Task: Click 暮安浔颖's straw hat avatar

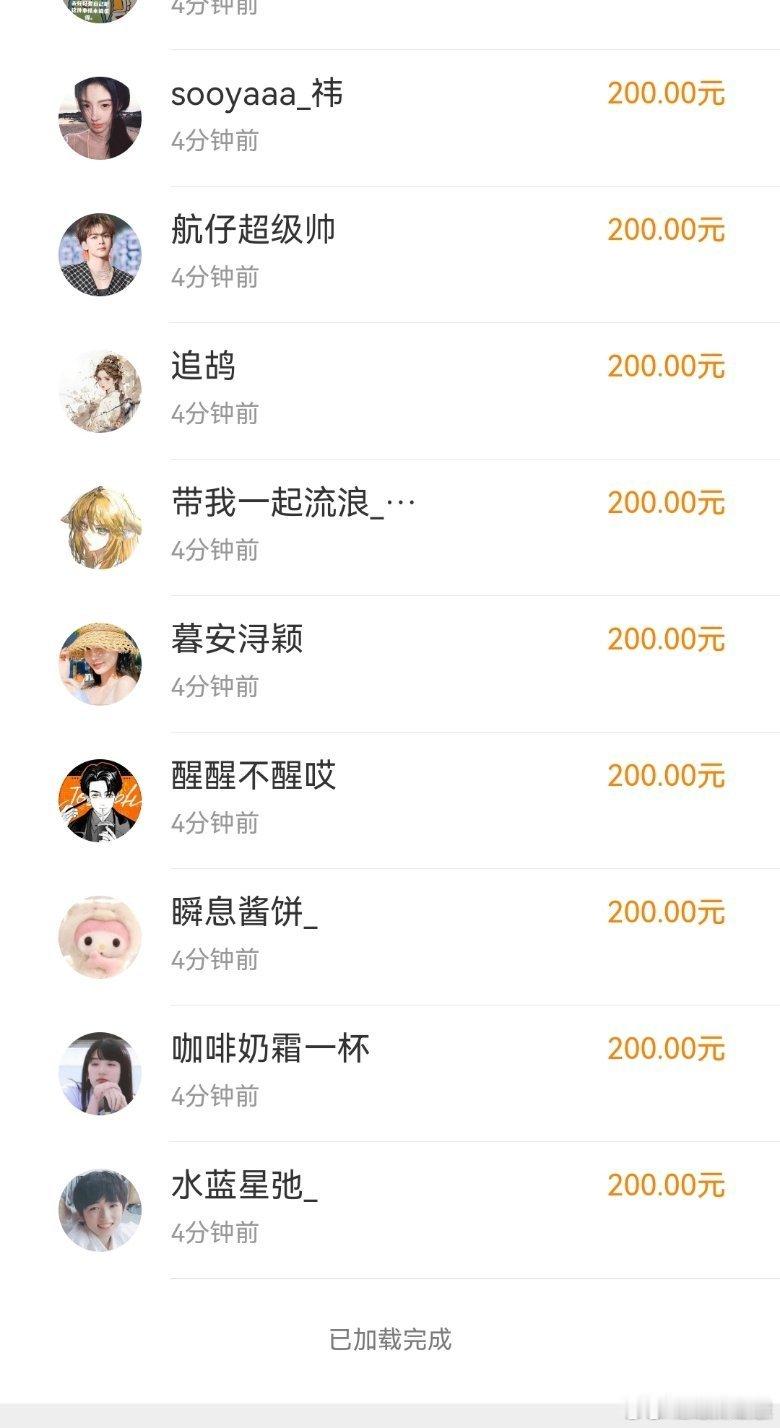Action: click(x=100, y=663)
